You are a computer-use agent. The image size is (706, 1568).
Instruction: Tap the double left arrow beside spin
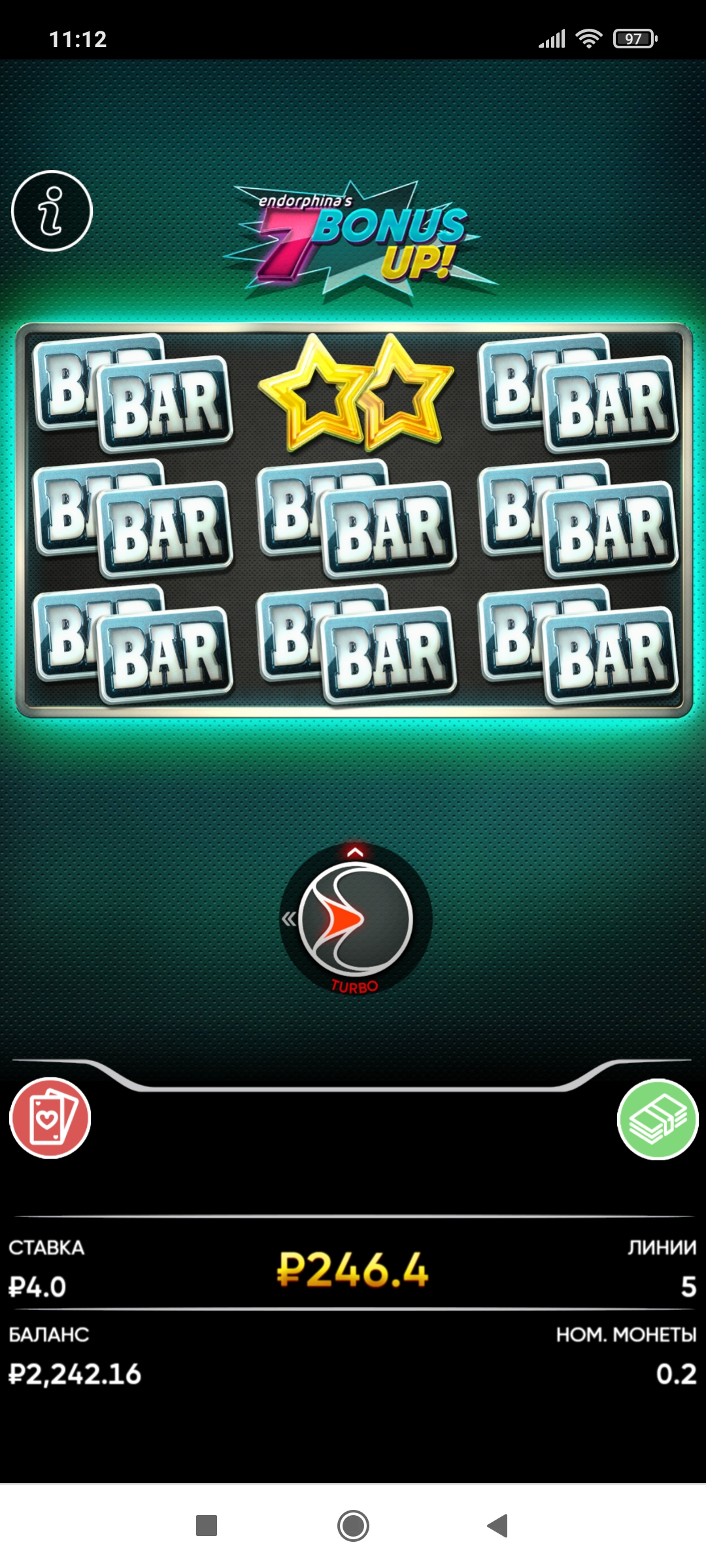(288, 919)
